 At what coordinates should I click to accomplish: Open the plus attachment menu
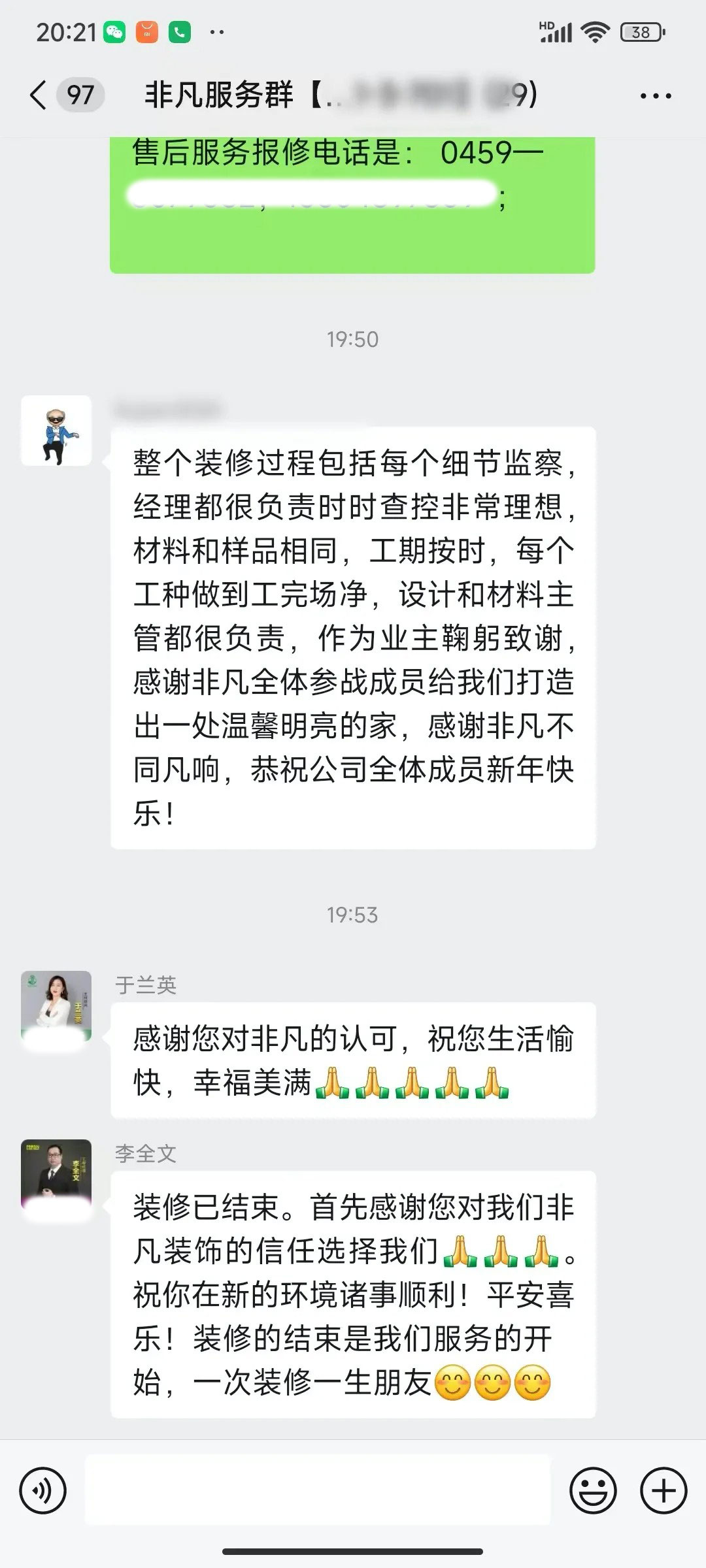point(664,1491)
